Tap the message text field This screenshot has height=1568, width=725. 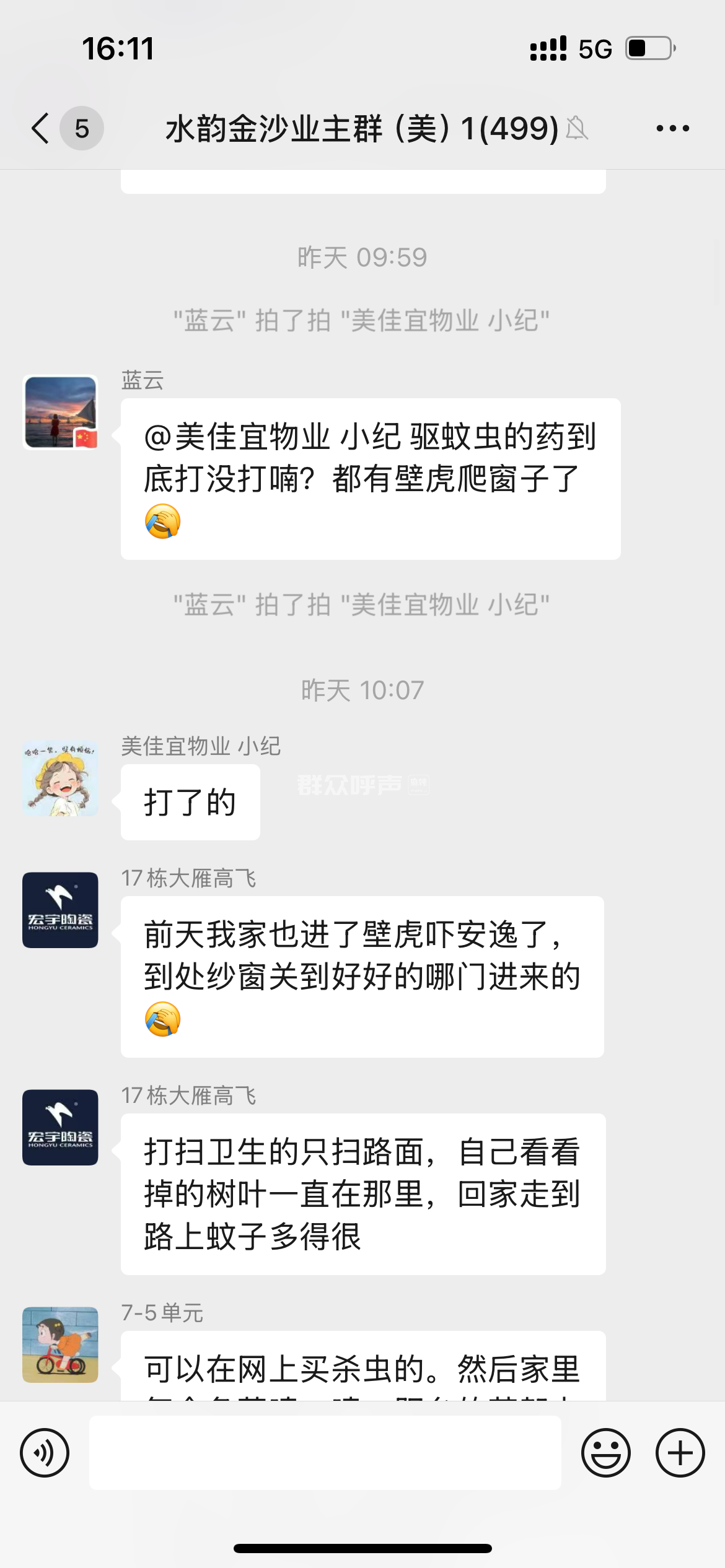click(325, 1452)
